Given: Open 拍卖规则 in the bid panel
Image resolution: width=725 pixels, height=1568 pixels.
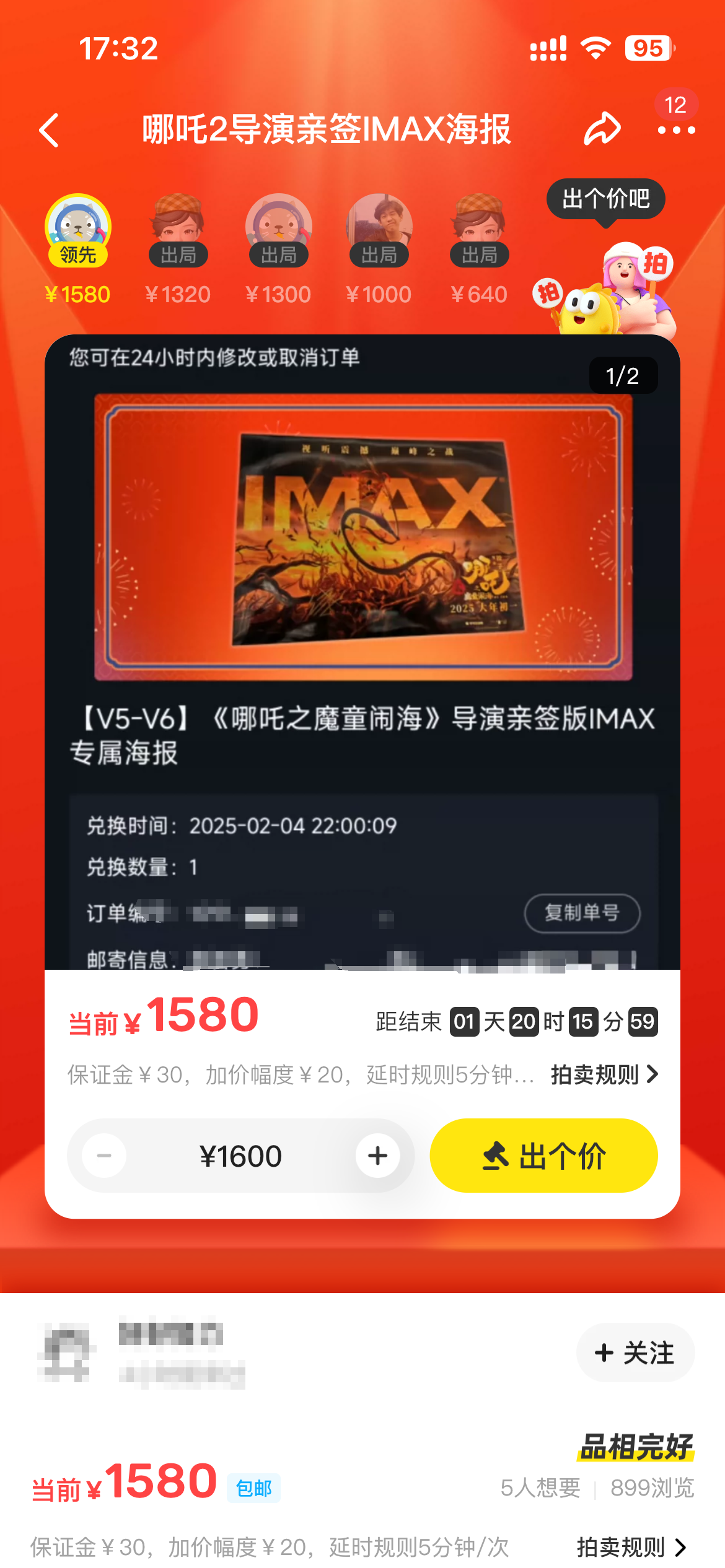Looking at the screenshot, I should [604, 1074].
